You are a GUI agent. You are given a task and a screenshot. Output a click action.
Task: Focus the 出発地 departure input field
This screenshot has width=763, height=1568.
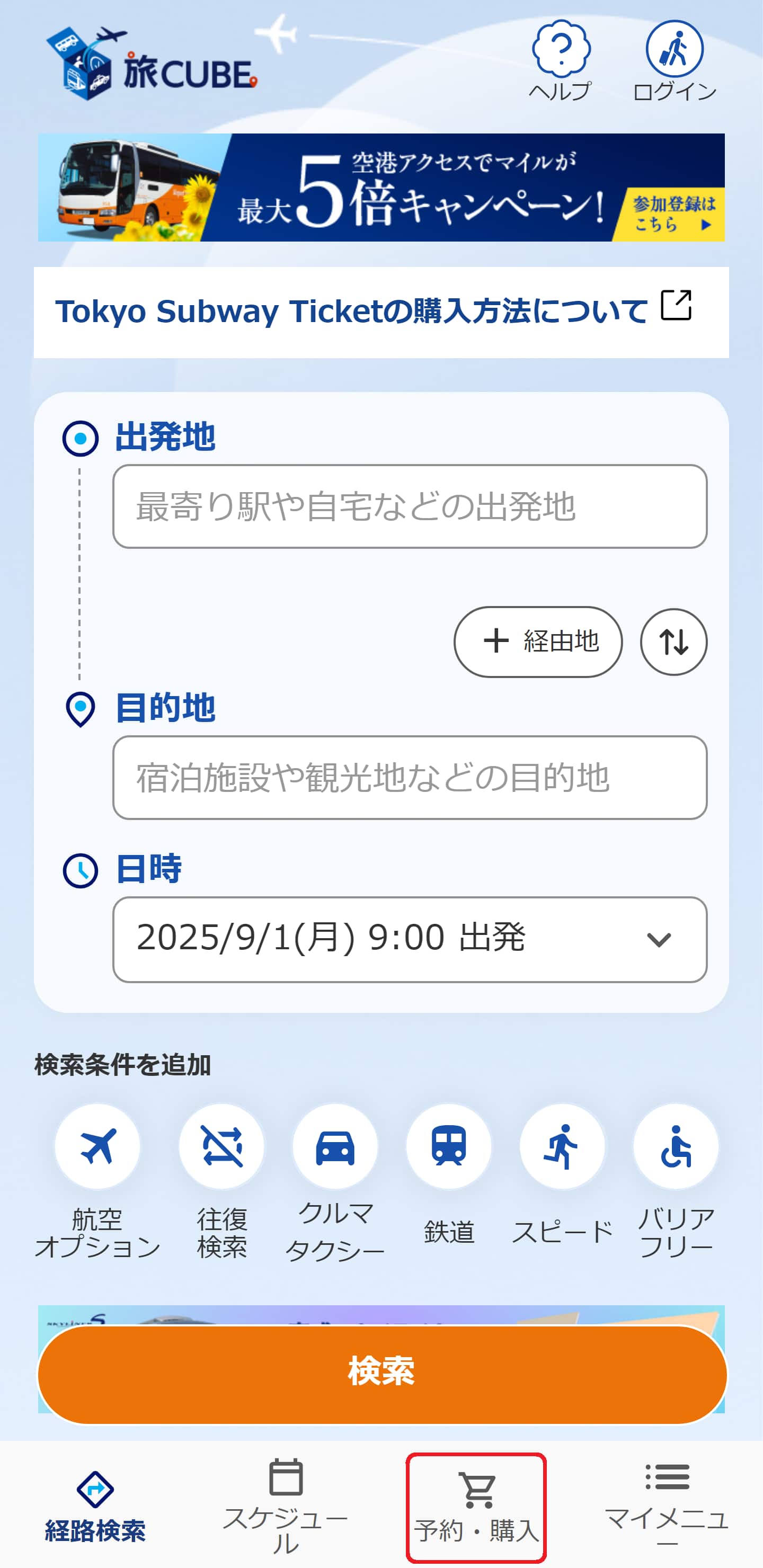pos(409,506)
